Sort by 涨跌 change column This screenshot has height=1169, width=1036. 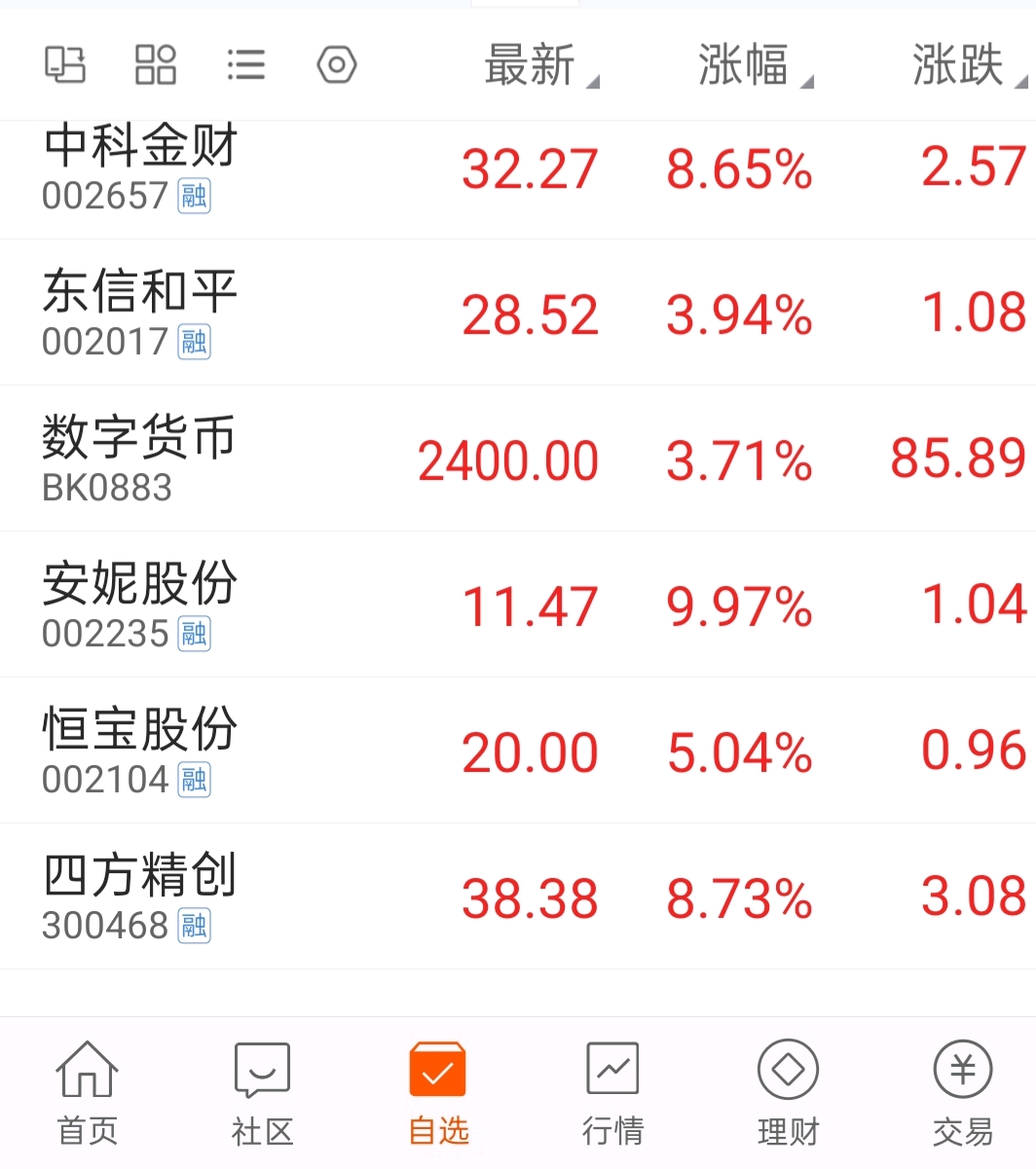pyautogui.click(x=966, y=66)
